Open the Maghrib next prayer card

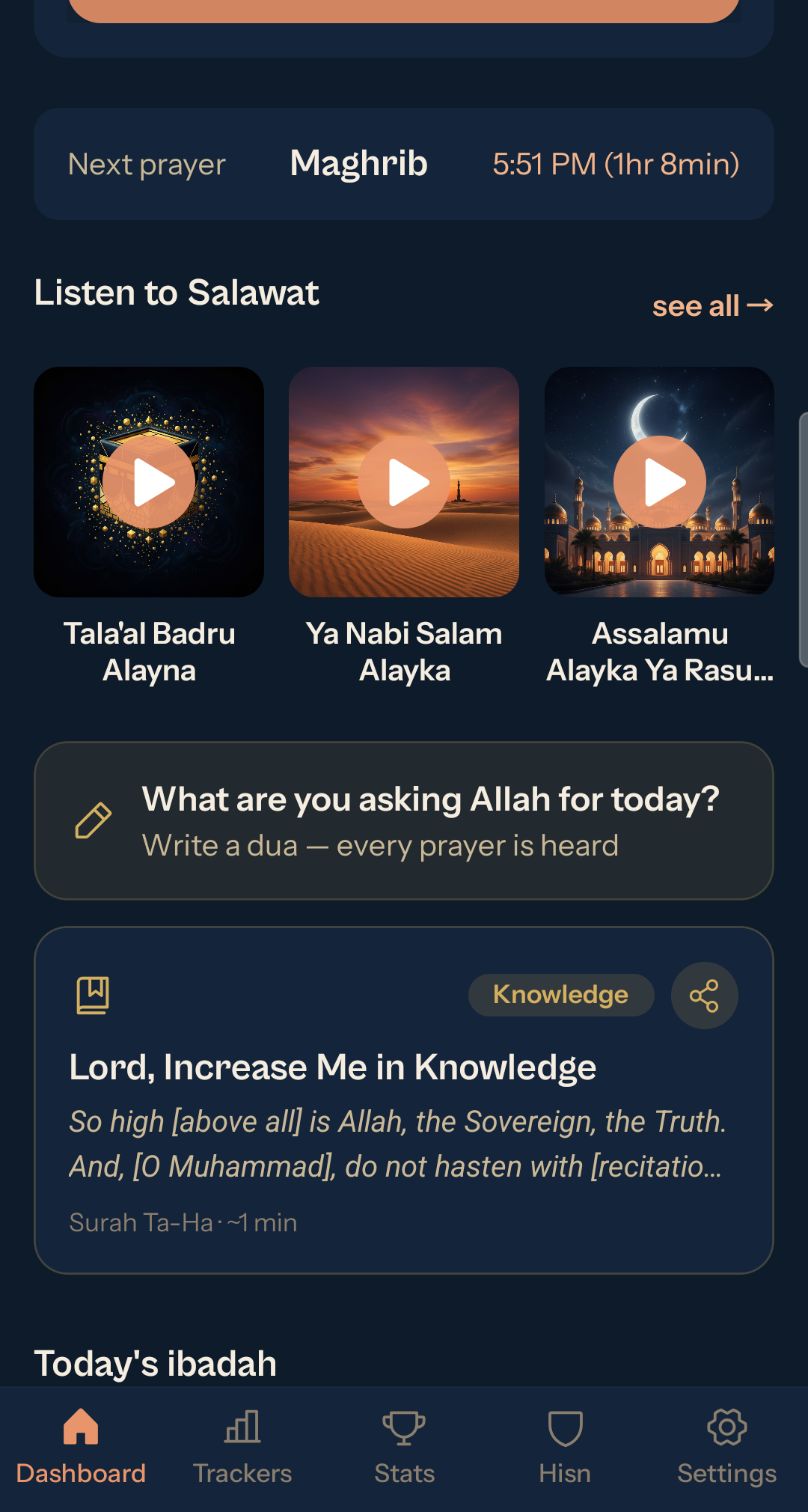coord(404,163)
